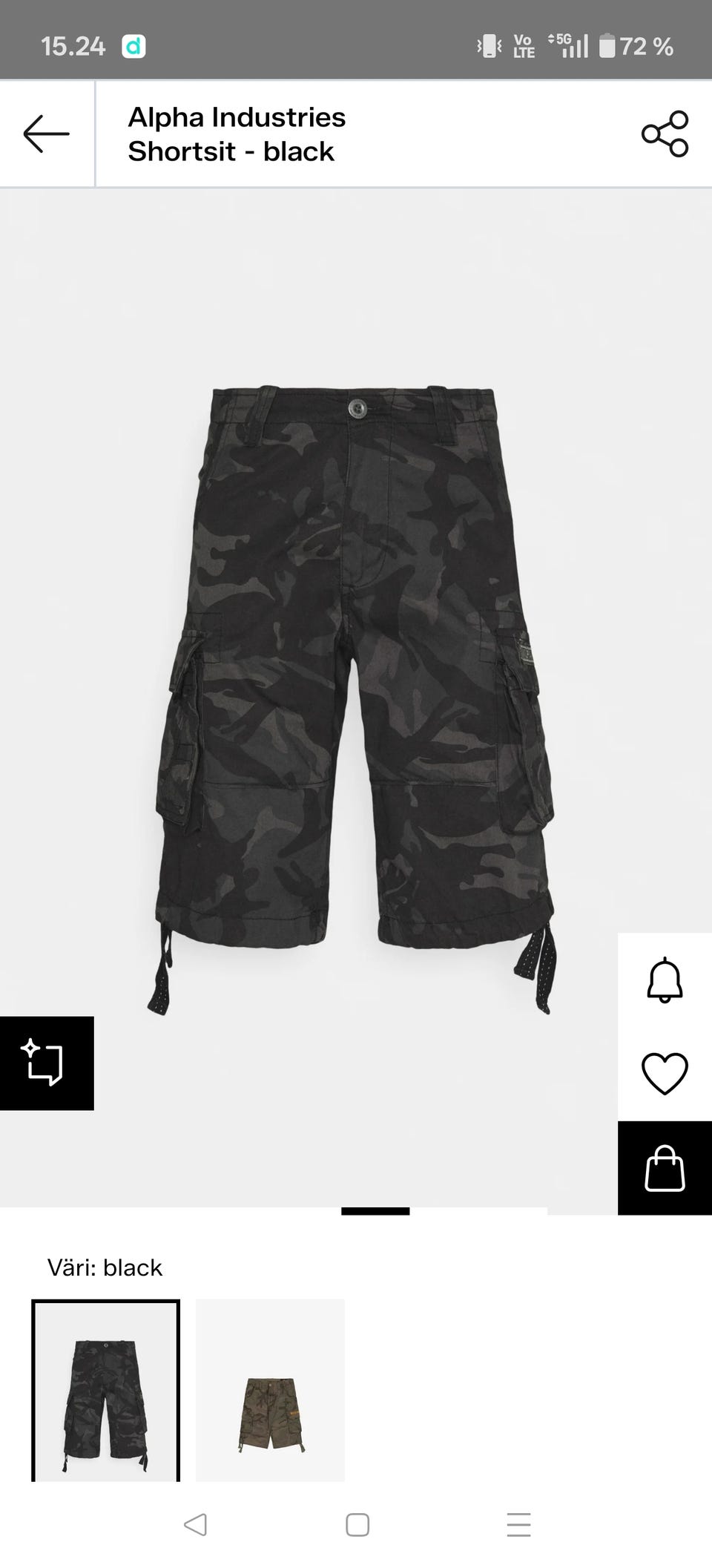Share this Alpha Industries shorts product
This screenshot has height=1568, width=712.
tap(665, 134)
